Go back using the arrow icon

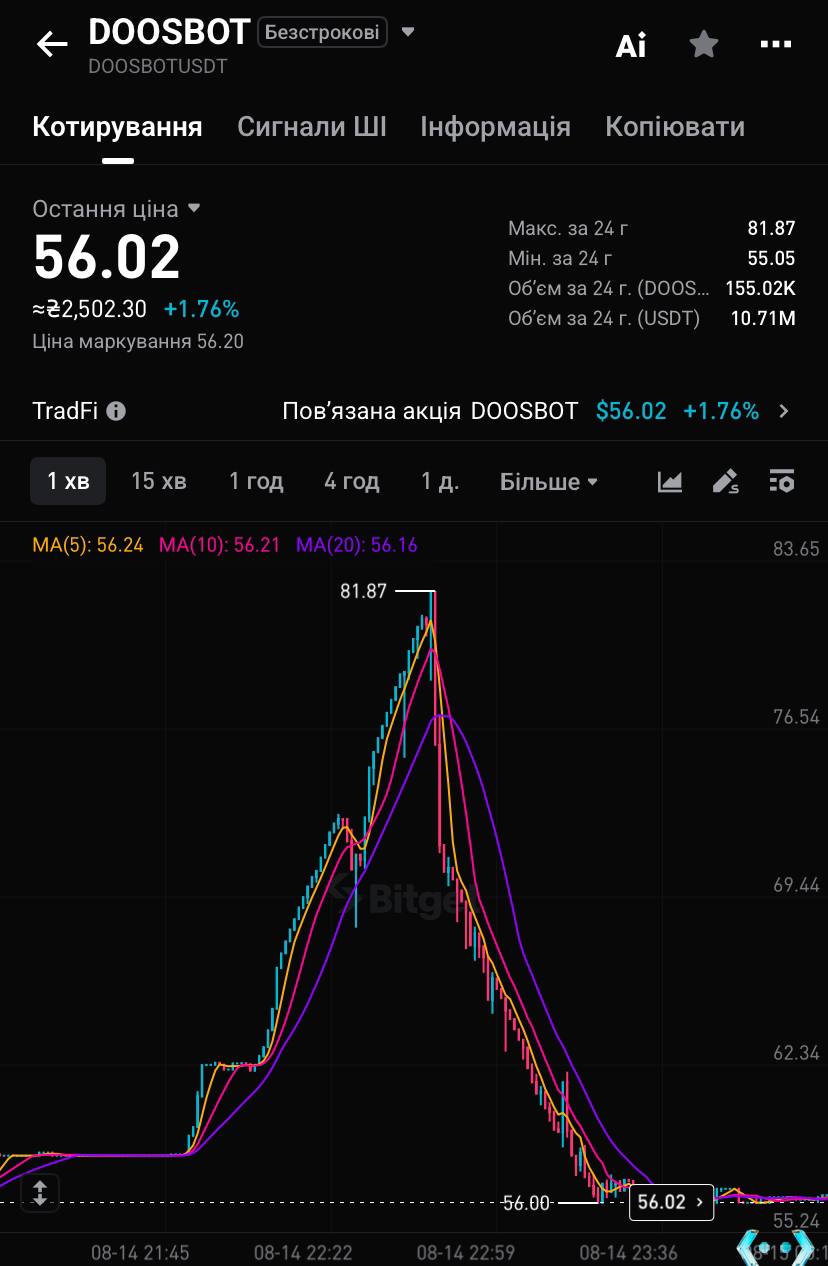pyautogui.click(x=51, y=44)
